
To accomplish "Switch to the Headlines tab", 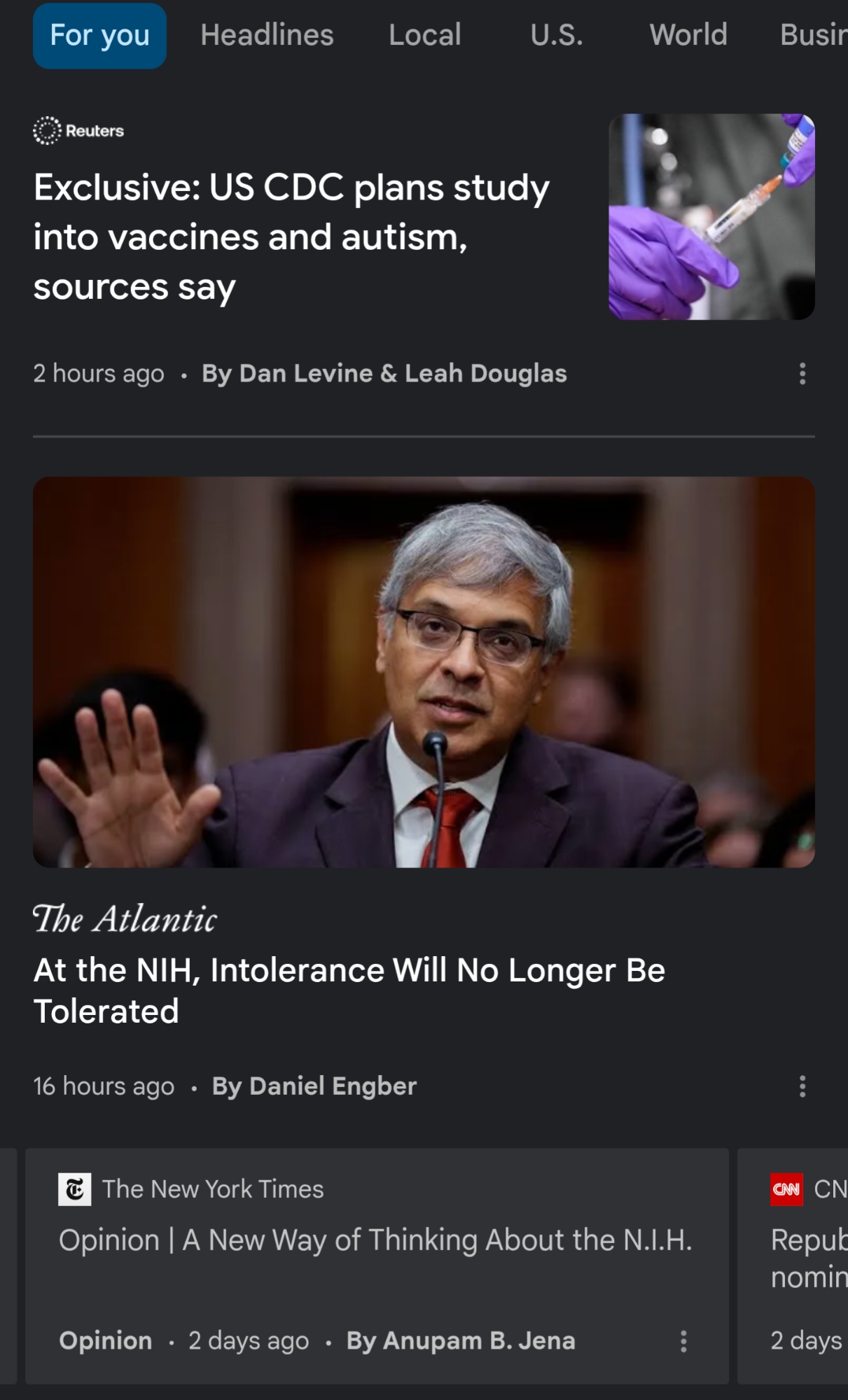I will click(x=267, y=35).
